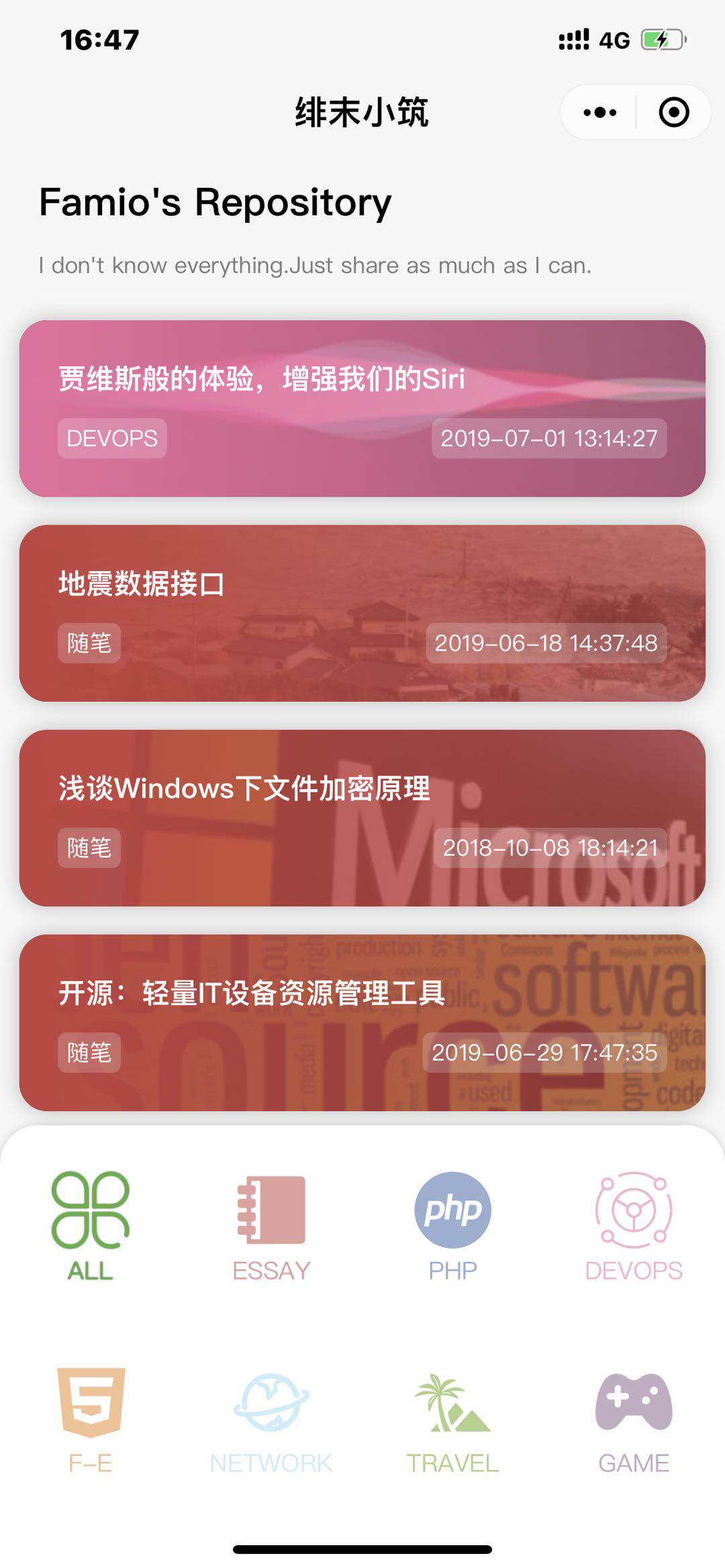Screen dimensions: 725x1568
Task: Filter by the DEVOPS category icon
Action: point(633,1225)
